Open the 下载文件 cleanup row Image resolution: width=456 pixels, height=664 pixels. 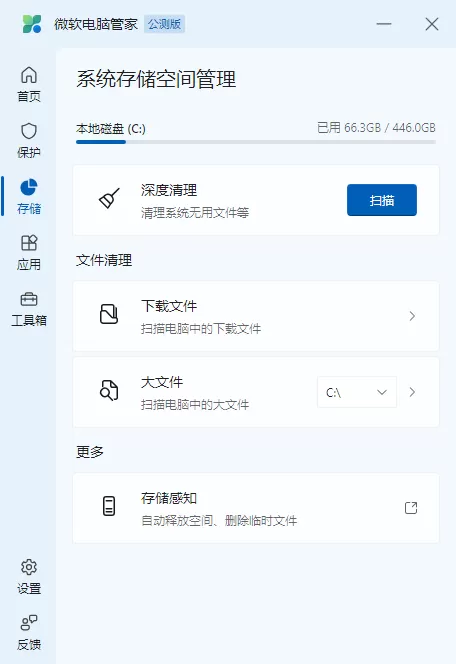point(256,316)
